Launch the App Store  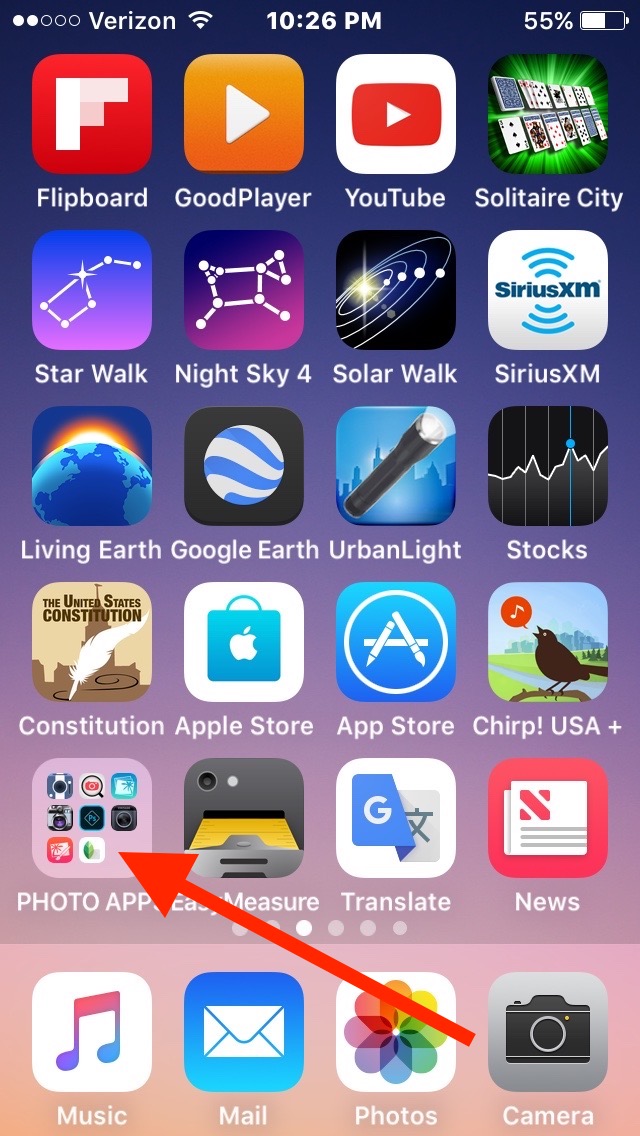pyautogui.click(x=396, y=642)
